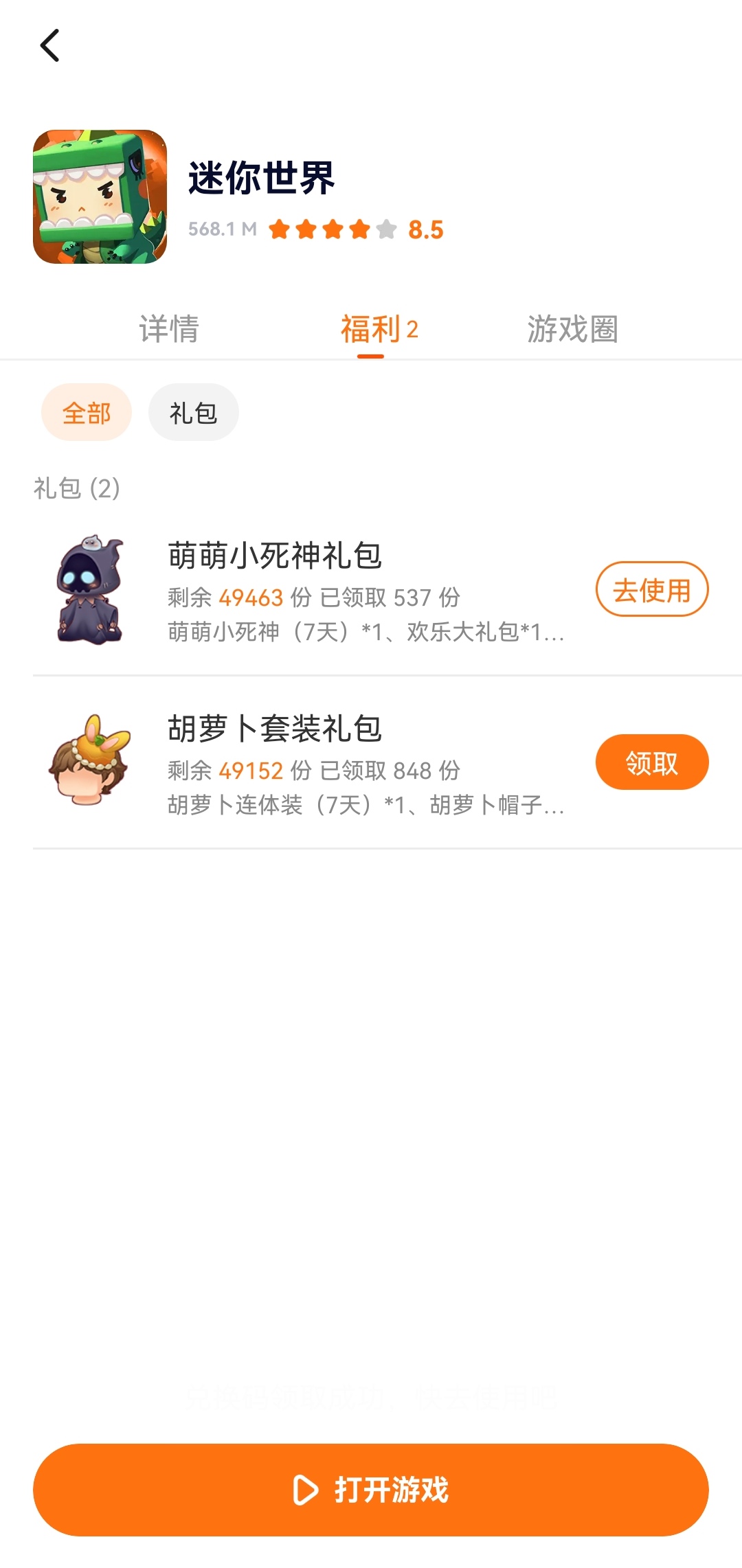Select the 全部 filter chip
The height and width of the screenshot is (1568, 742).
87,413
